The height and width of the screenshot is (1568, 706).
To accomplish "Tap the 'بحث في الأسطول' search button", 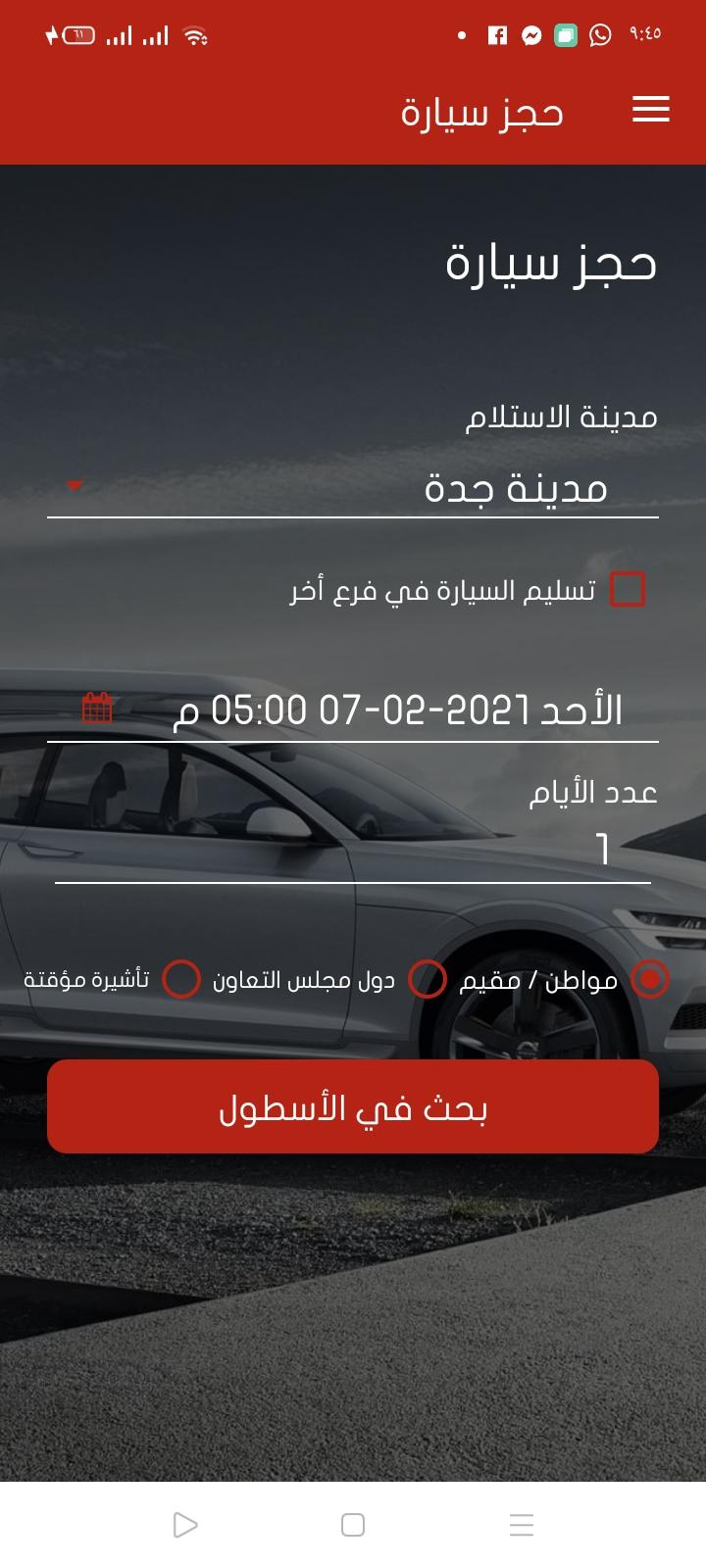I will 353,1106.
